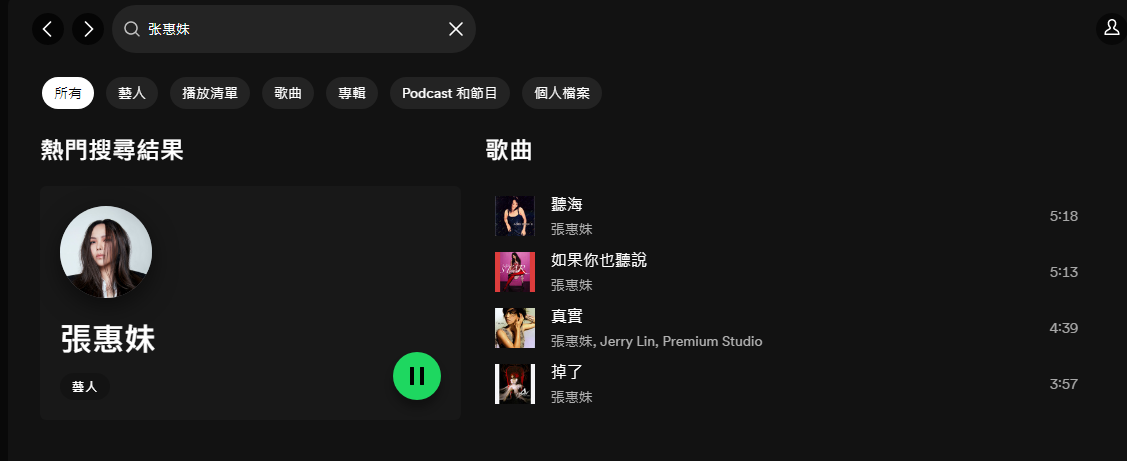Play the song 掉了

566,373
